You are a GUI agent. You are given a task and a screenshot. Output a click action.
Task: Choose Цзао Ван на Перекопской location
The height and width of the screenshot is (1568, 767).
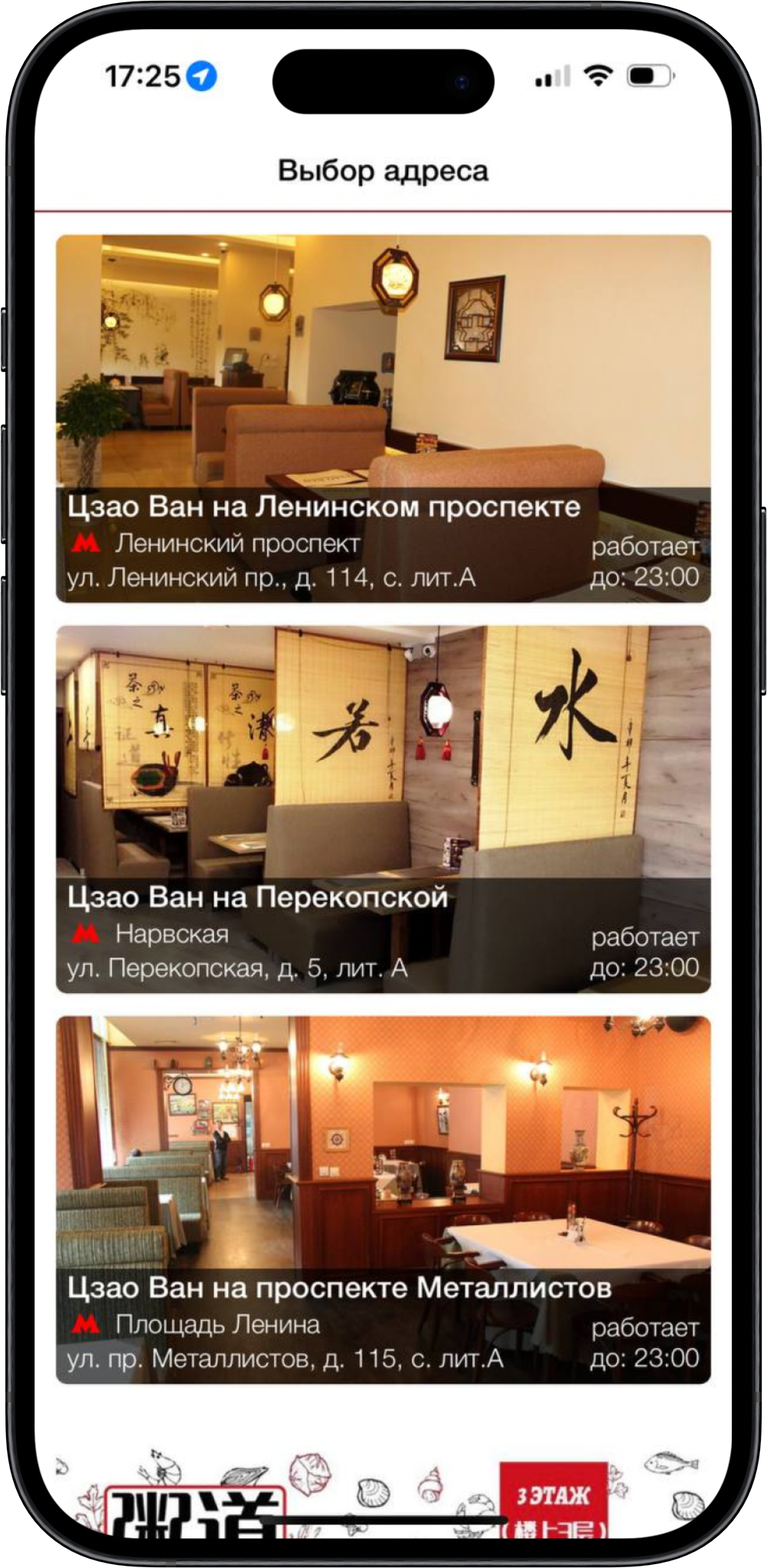pyautogui.click(x=383, y=808)
